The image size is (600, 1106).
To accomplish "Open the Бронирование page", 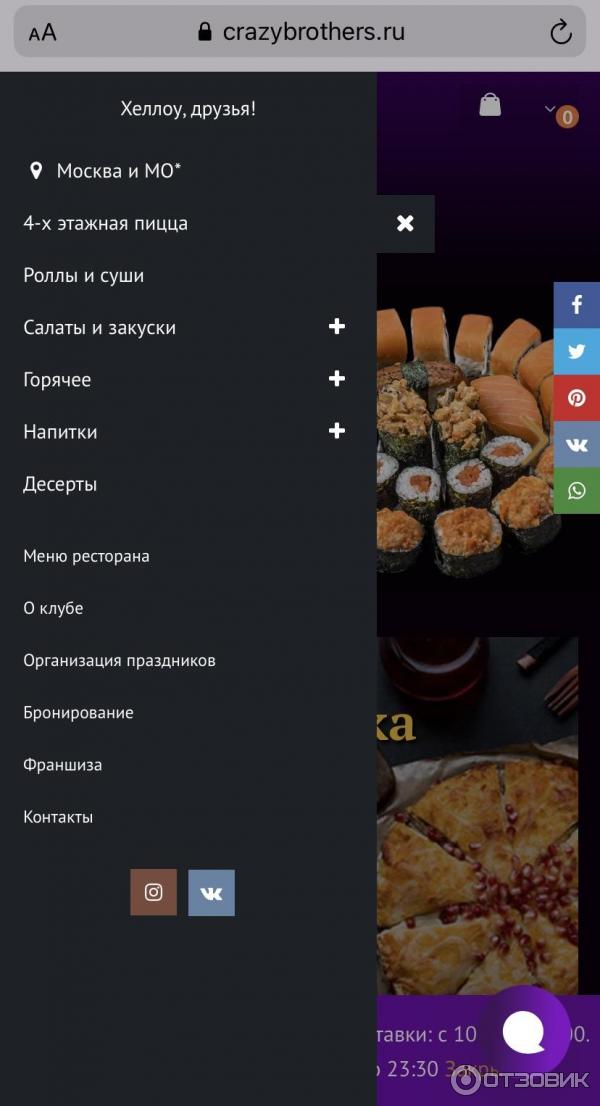I will pos(78,713).
